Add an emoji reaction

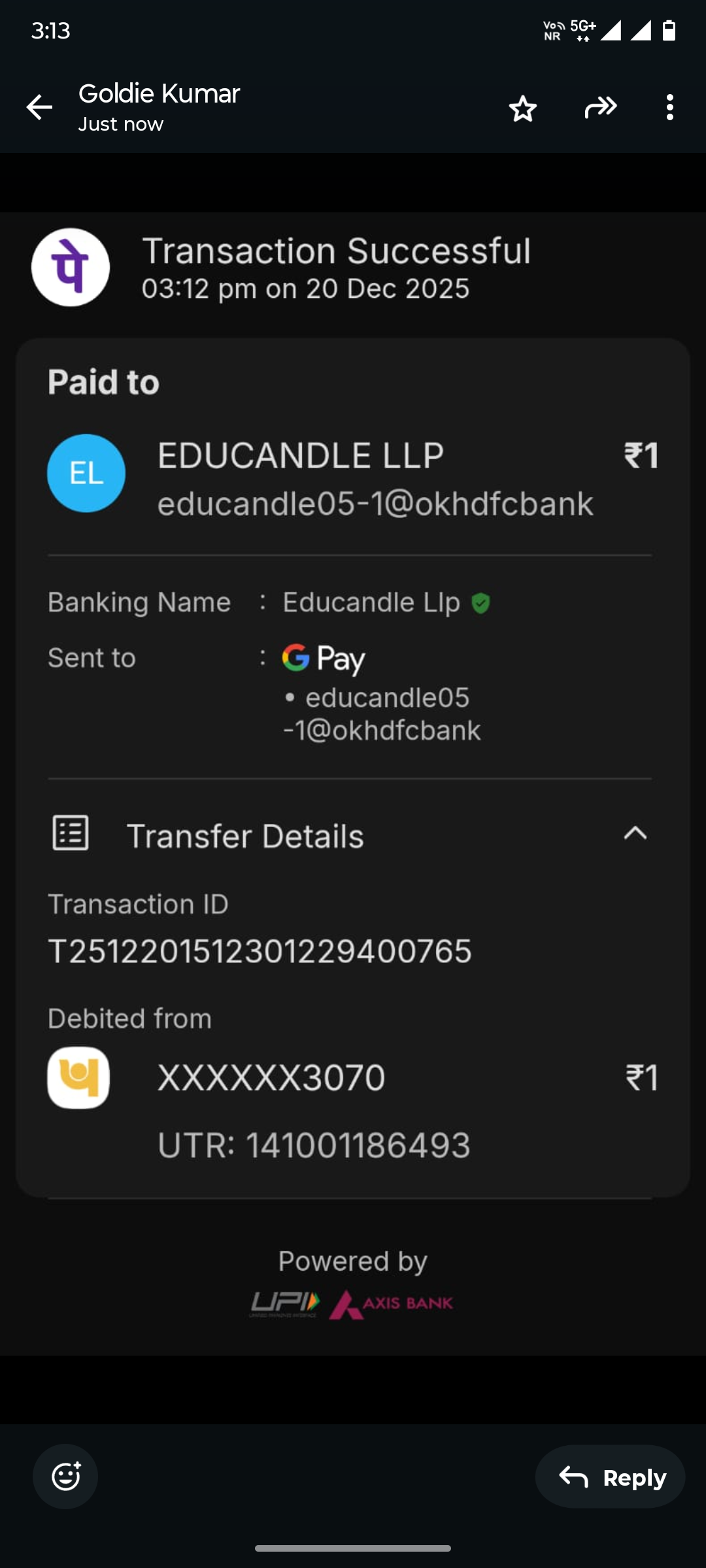[65, 1477]
